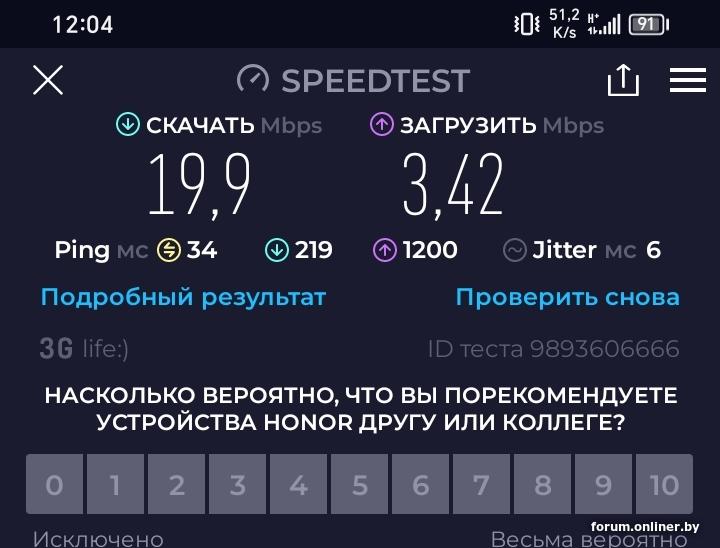Image resolution: width=720 pixels, height=548 pixels.
Task: Open Подробный результат link
Action: (183, 297)
